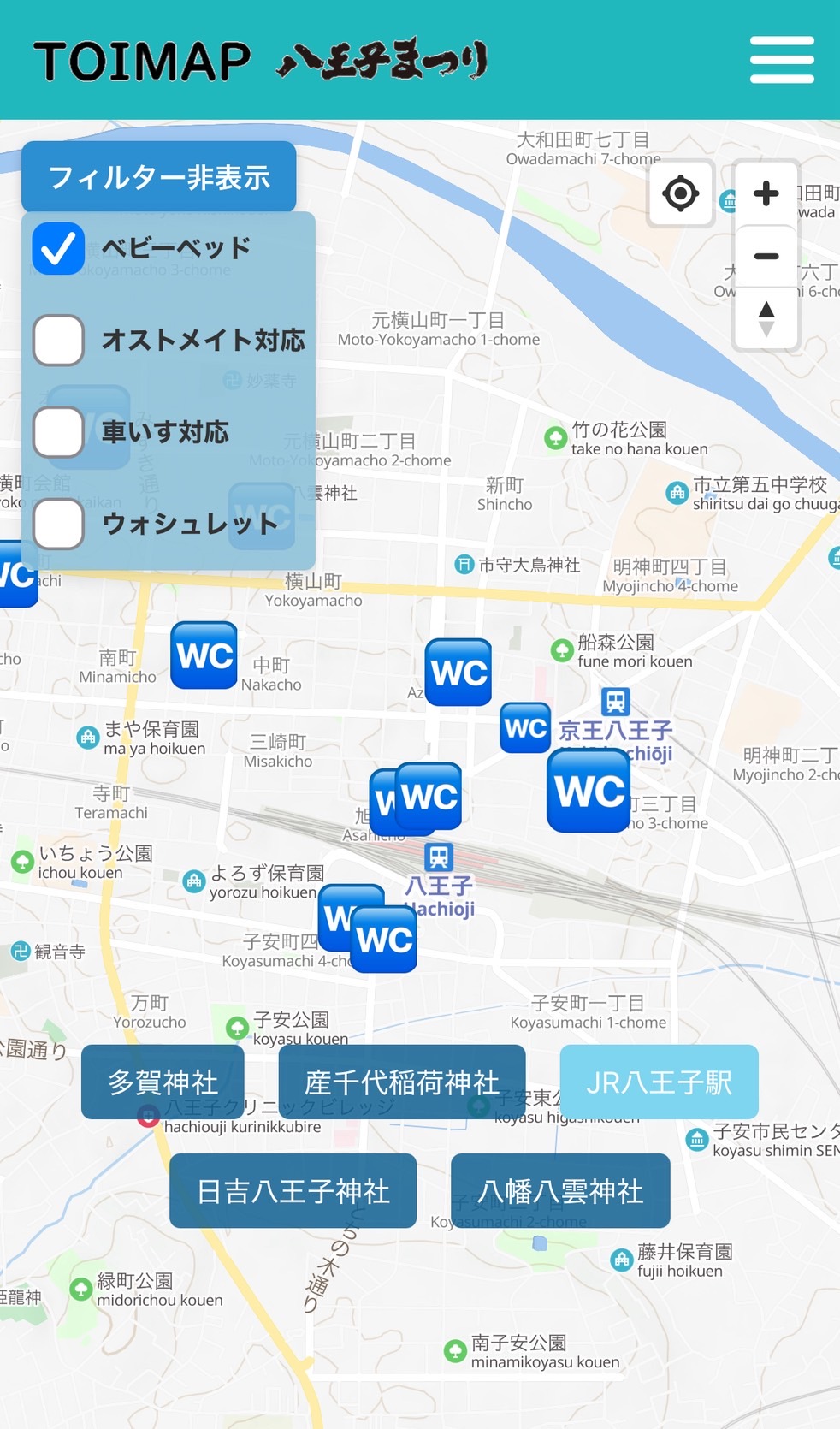This screenshot has width=840, height=1429.
Task: Check the 車いす対応 filter
Action: [58, 431]
